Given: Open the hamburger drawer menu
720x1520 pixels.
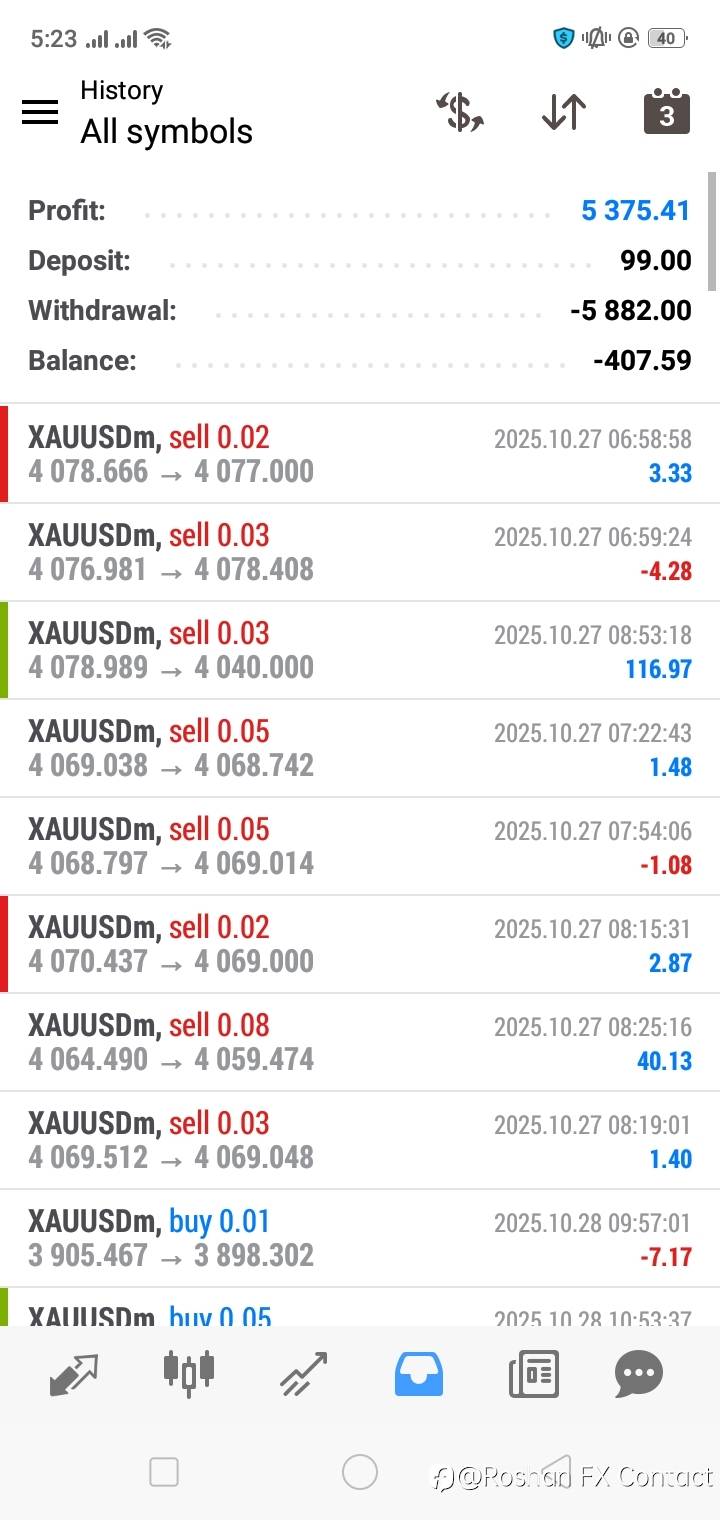Looking at the screenshot, I should click(x=40, y=112).
